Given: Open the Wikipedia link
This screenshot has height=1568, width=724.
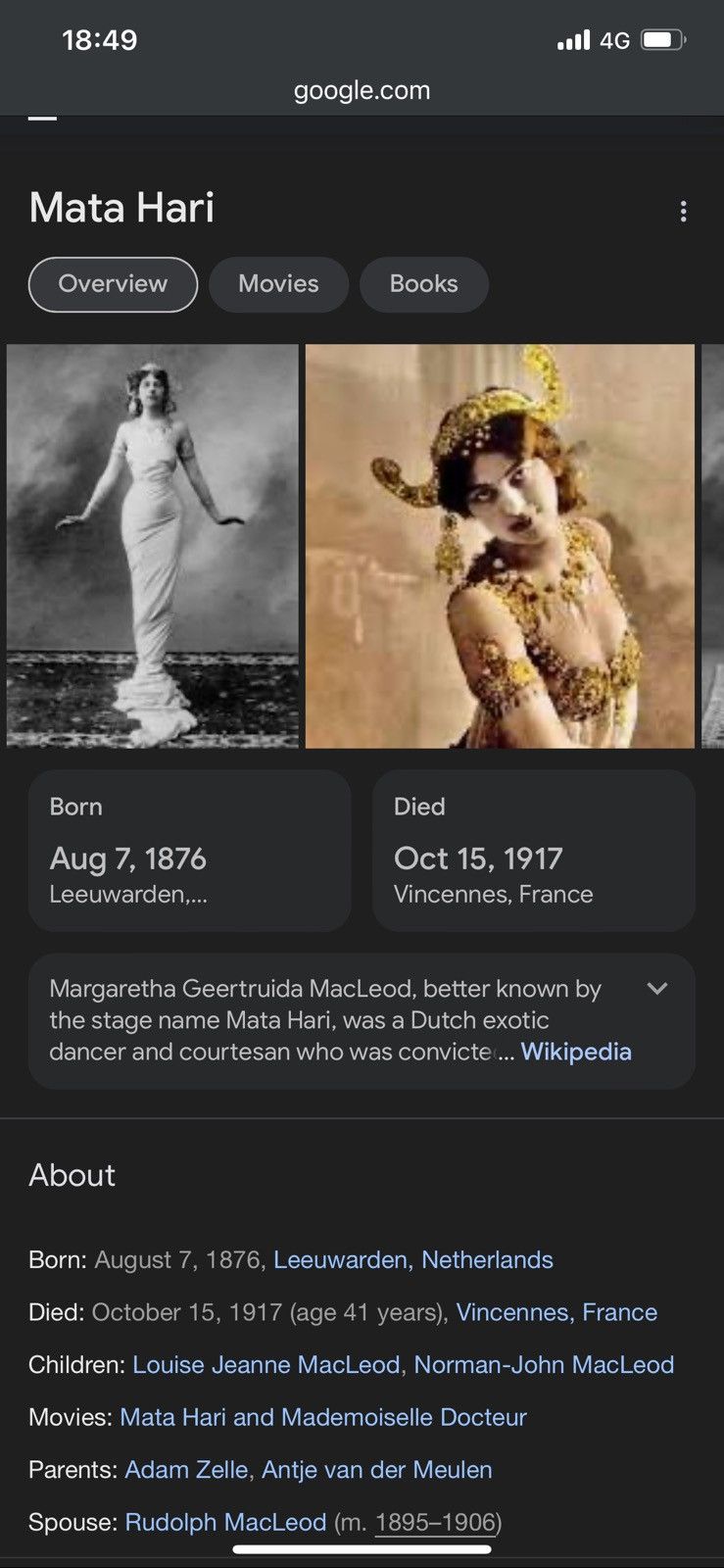Looking at the screenshot, I should (576, 1052).
